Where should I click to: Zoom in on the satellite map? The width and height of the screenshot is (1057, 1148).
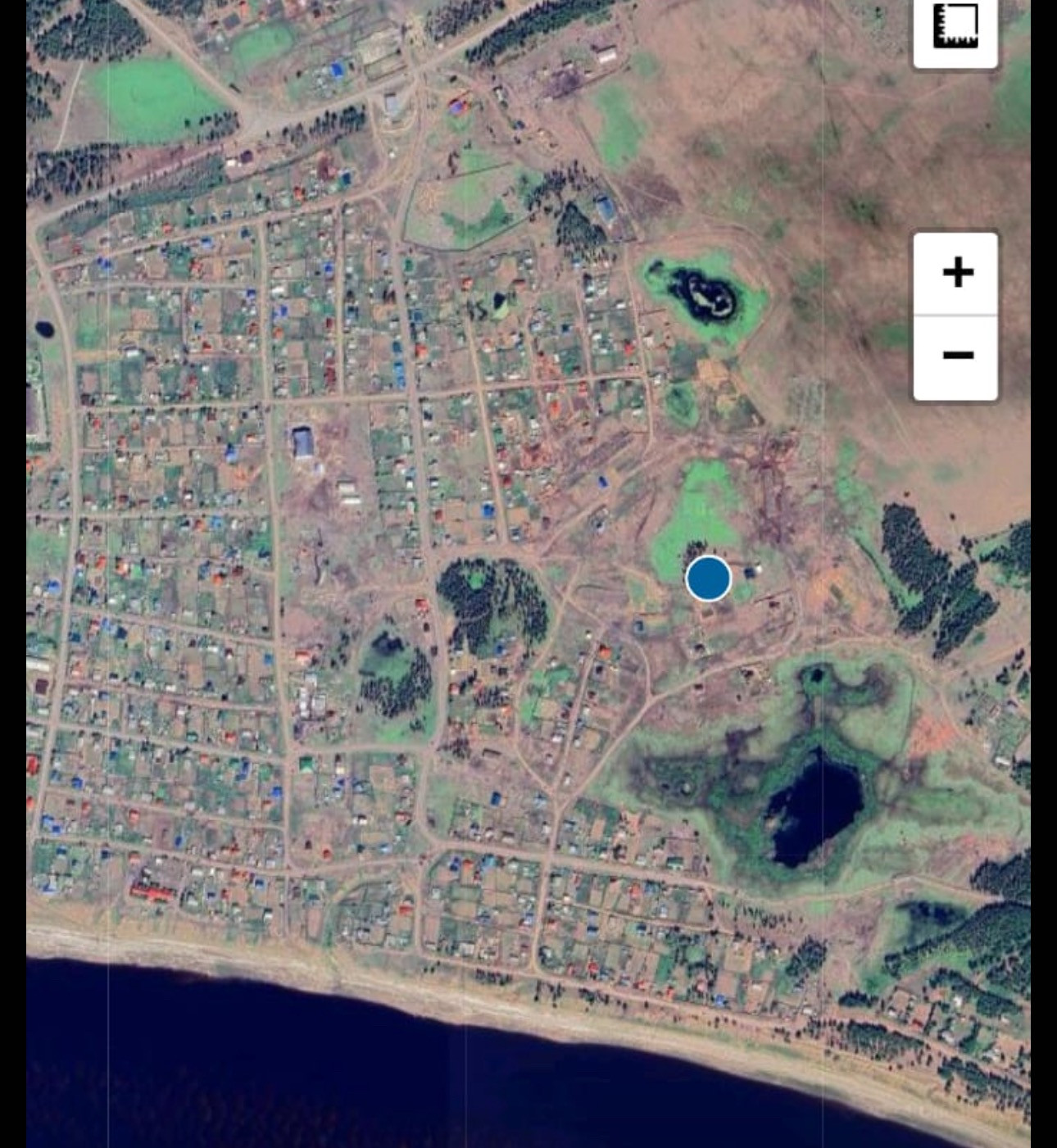click(956, 273)
